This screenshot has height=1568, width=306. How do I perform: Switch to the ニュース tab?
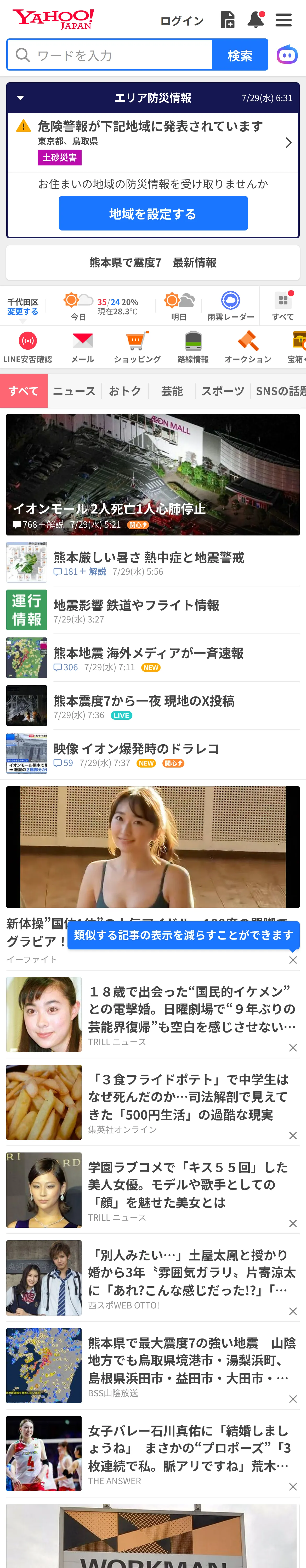click(74, 391)
